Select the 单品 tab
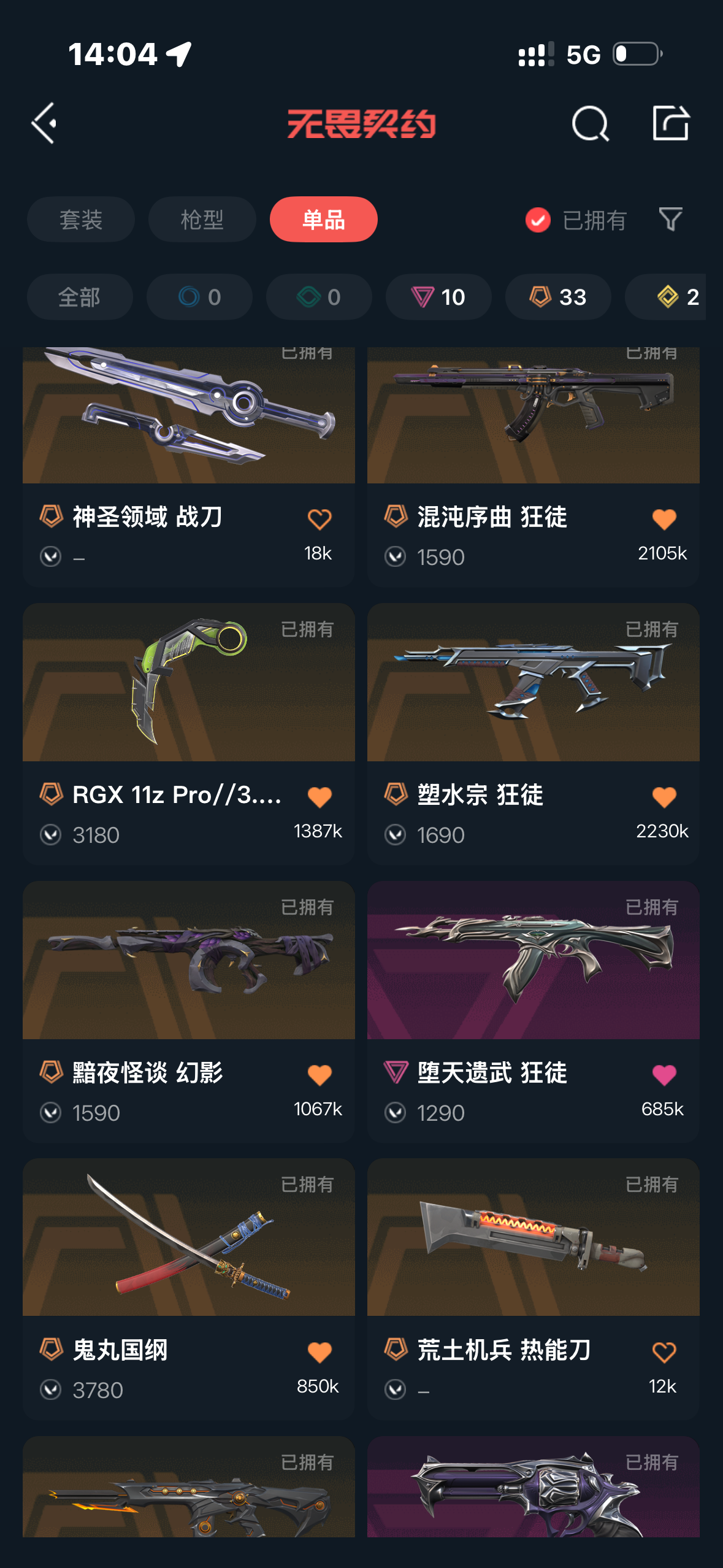Image resolution: width=723 pixels, height=1568 pixels. click(x=323, y=220)
